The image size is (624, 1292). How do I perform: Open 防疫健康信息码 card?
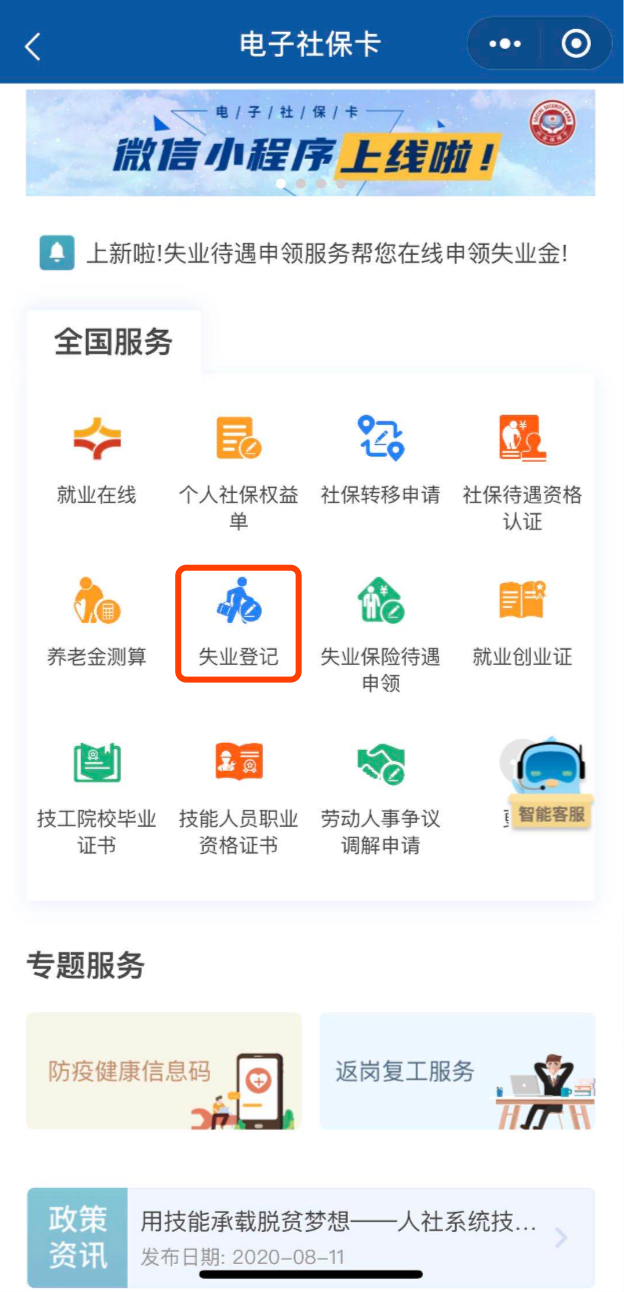click(164, 1071)
